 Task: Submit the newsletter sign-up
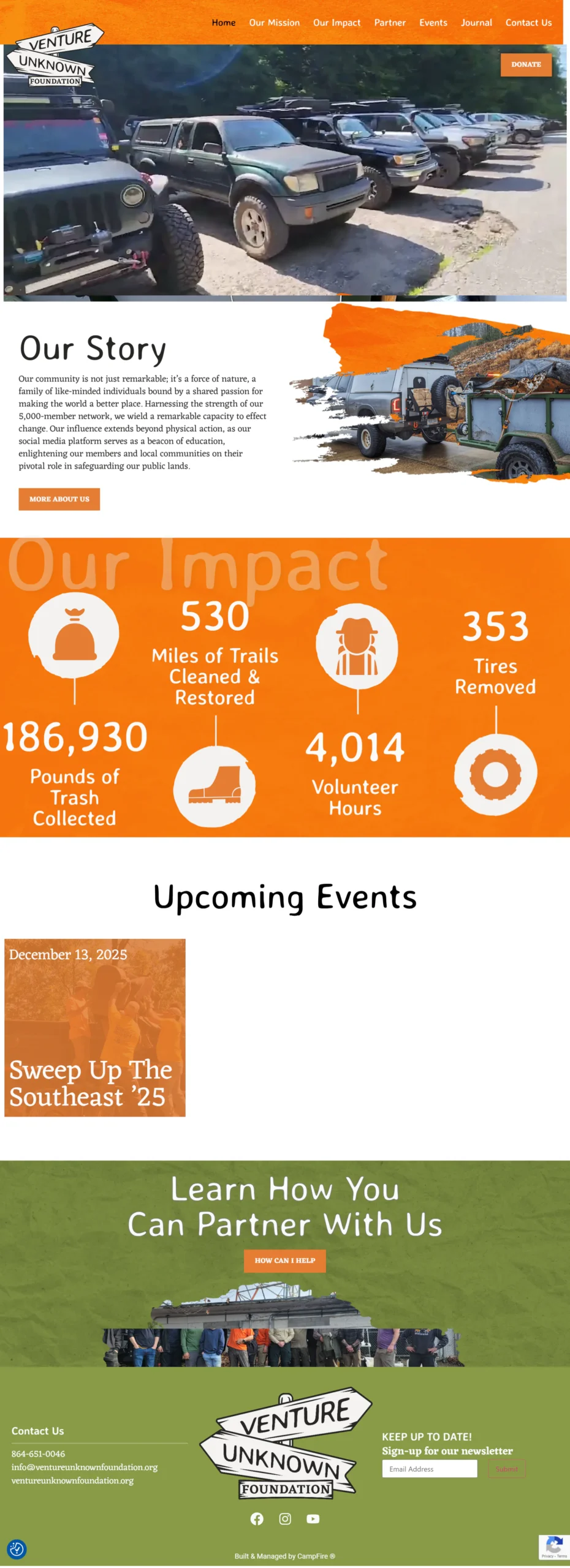tap(507, 1469)
